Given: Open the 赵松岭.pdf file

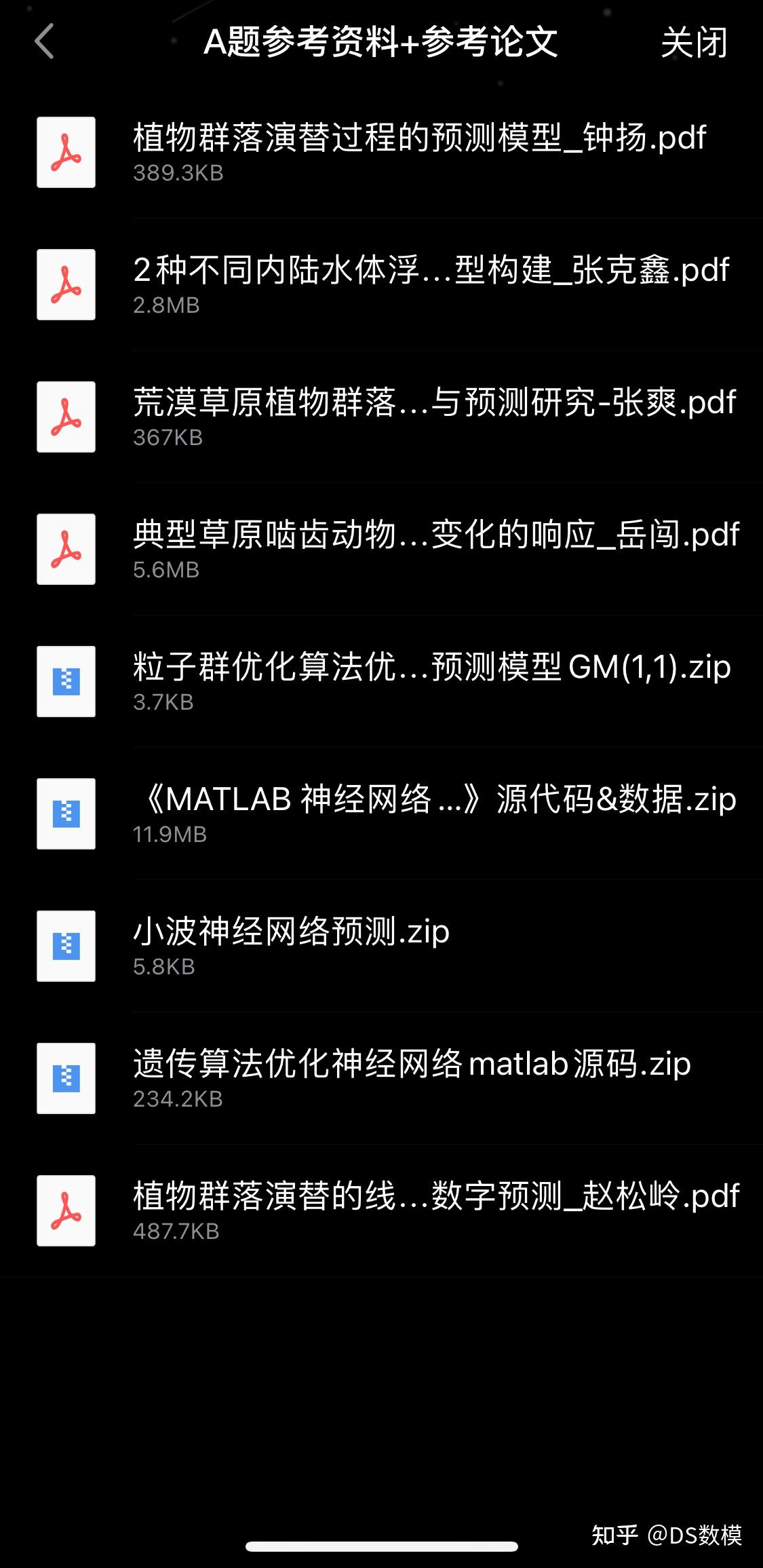Looking at the screenshot, I should [x=381, y=1210].
